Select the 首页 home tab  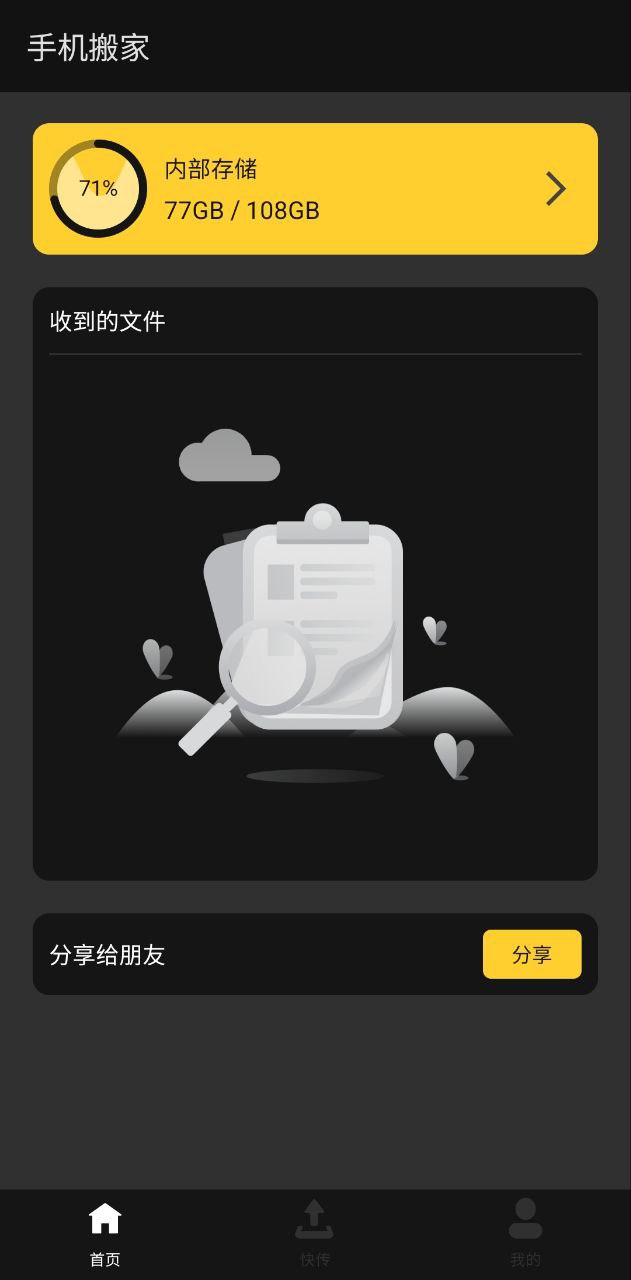[x=105, y=1233]
